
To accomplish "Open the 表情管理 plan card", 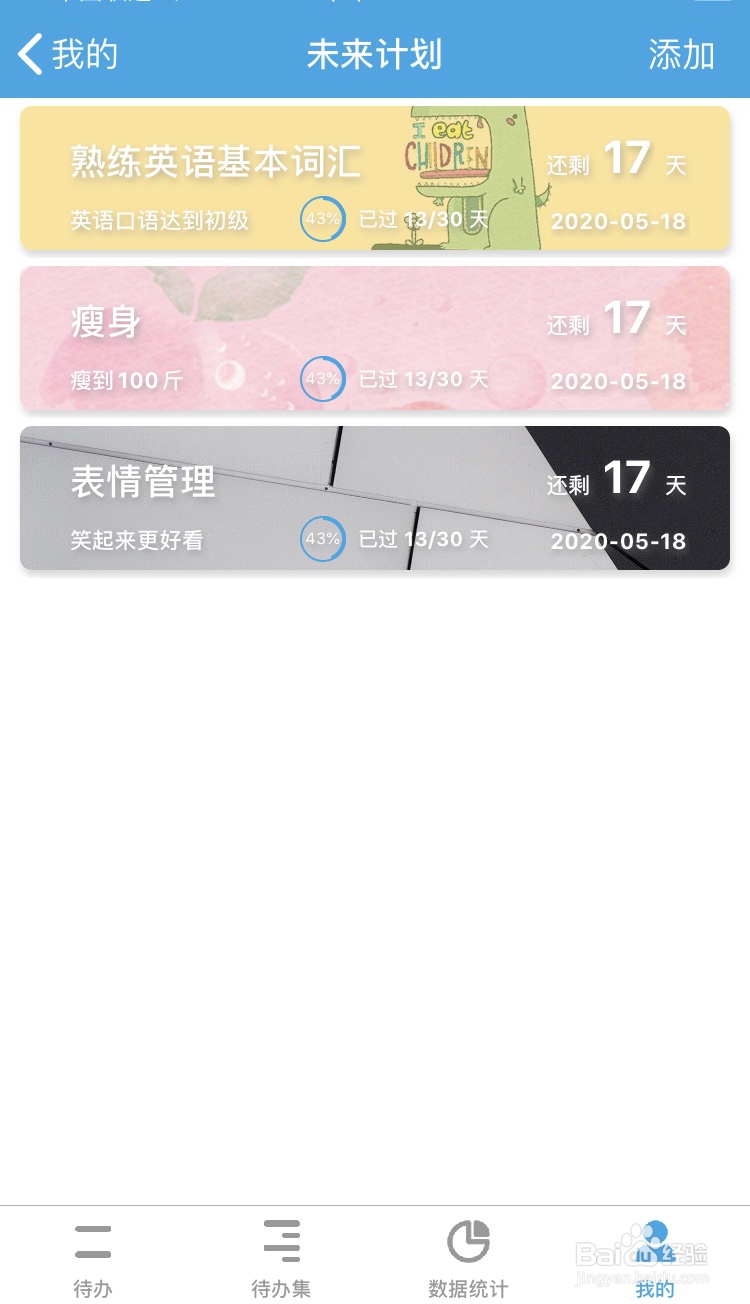I will coord(375,497).
